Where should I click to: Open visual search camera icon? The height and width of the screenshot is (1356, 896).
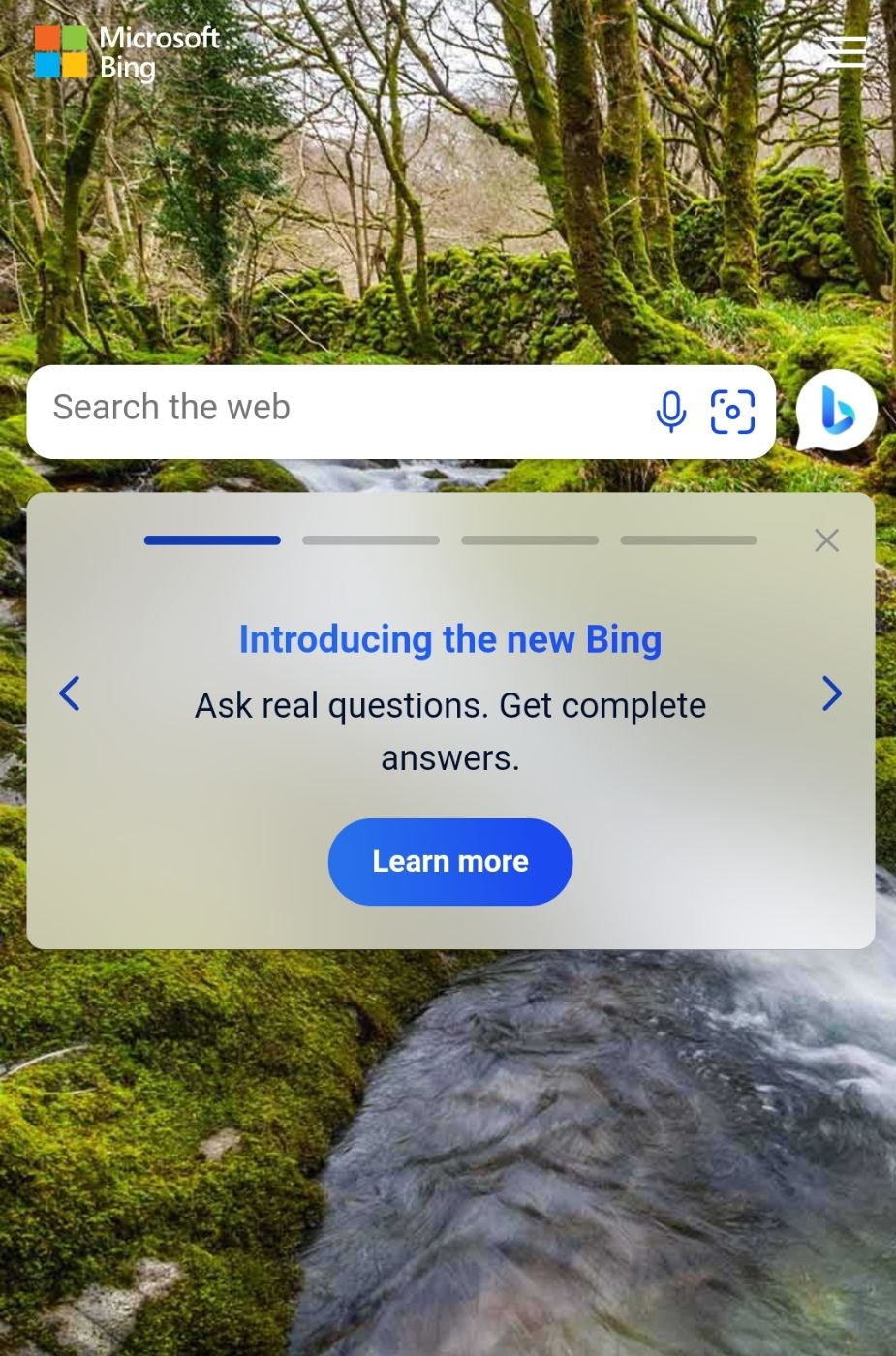pos(732,412)
